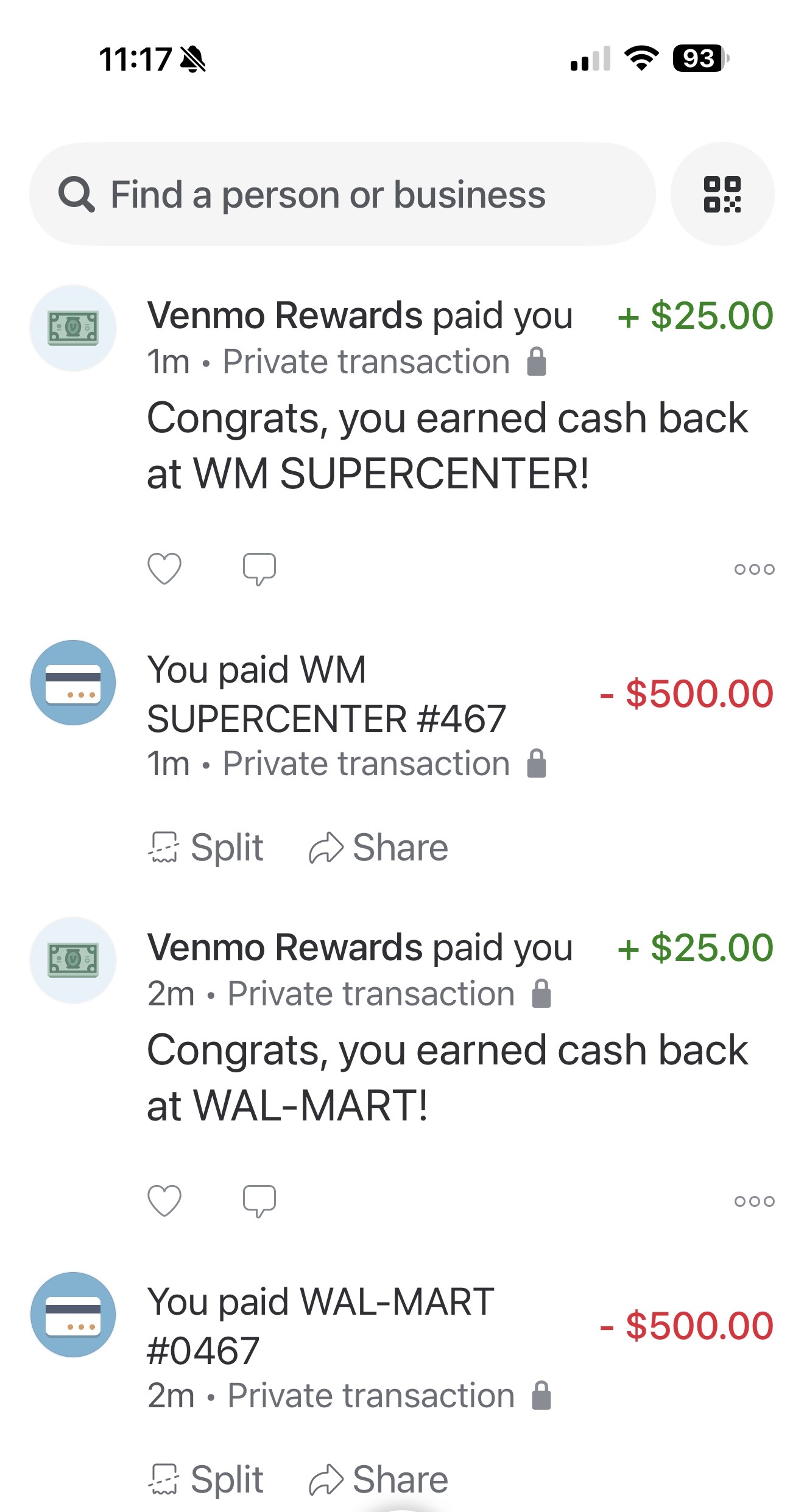Split the WAL-MART #0467 payment
Viewport: 804px width, 1512px height.
pyautogui.click(x=206, y=1480)
